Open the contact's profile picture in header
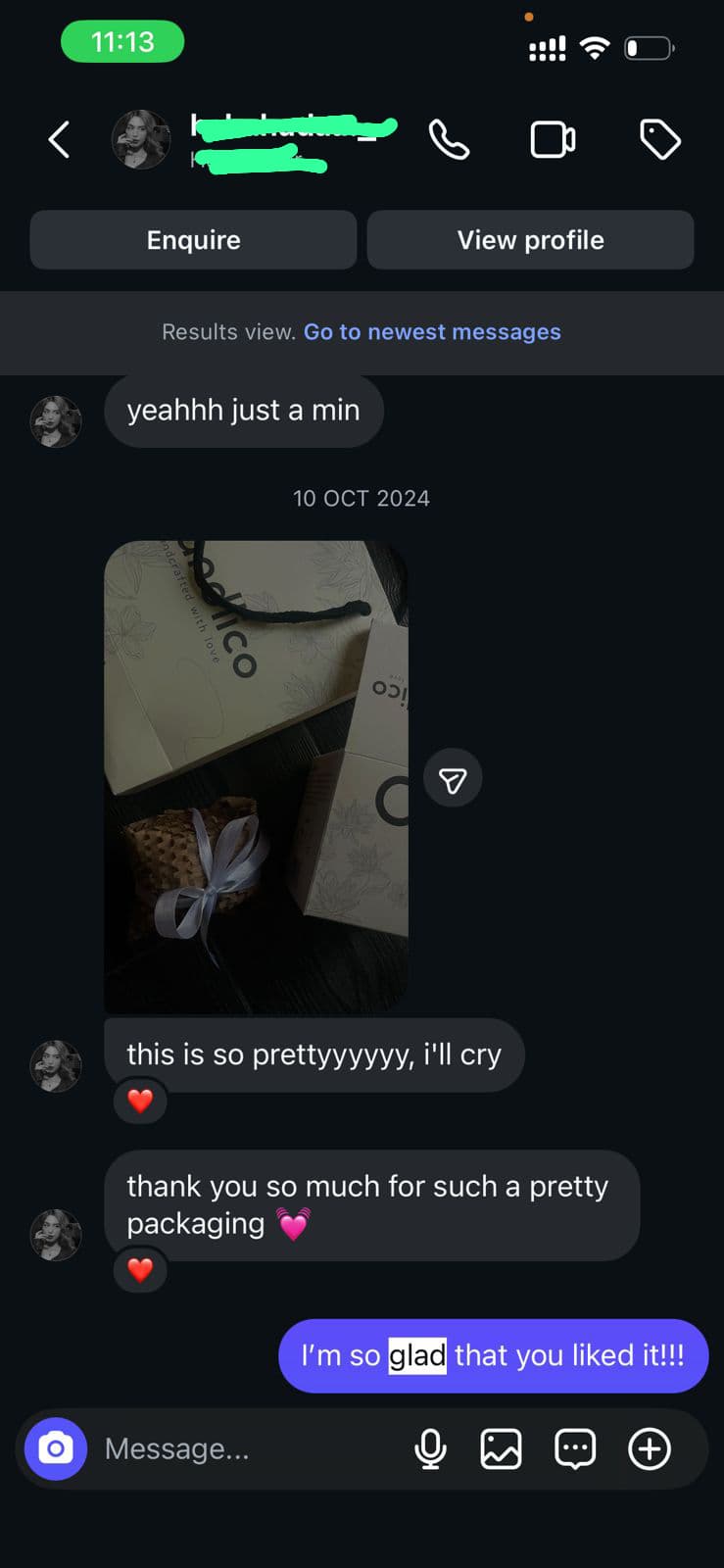The width and height of the screenshot is (724, 1568). coord(141,140)
